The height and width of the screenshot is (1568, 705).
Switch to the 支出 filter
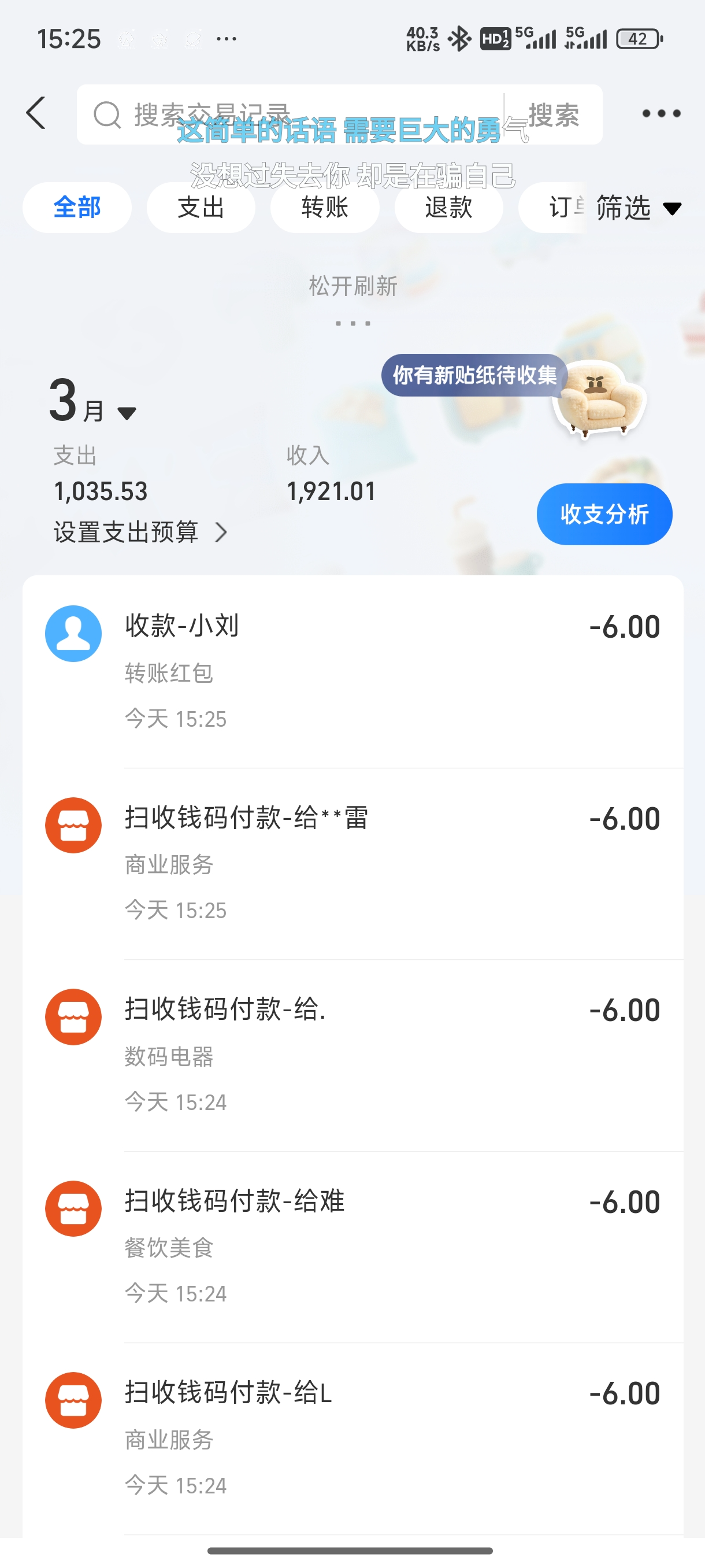[x=201, y=208]
